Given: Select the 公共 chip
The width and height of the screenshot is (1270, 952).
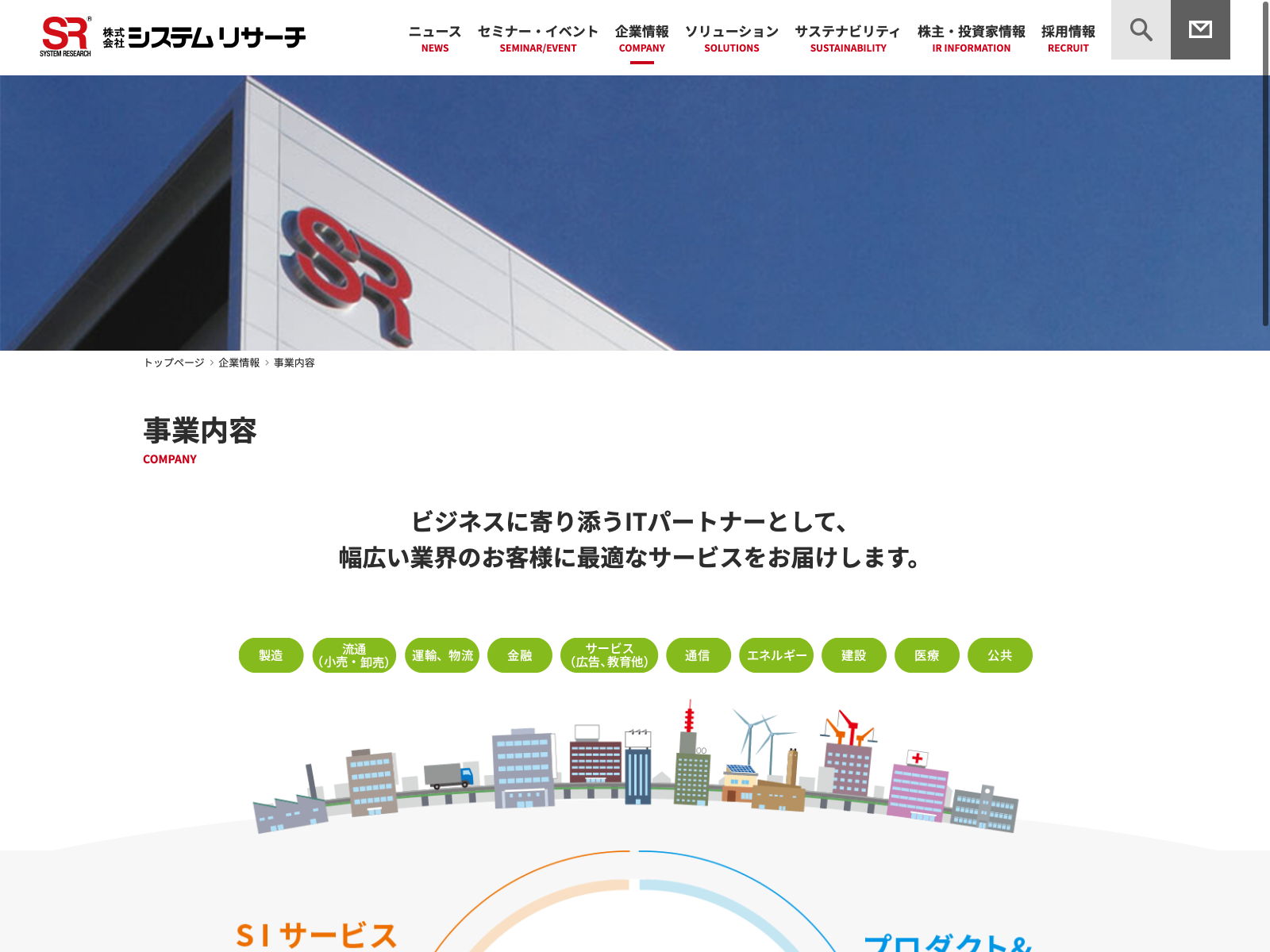Looking at the screenshot, I should (999, 655).
